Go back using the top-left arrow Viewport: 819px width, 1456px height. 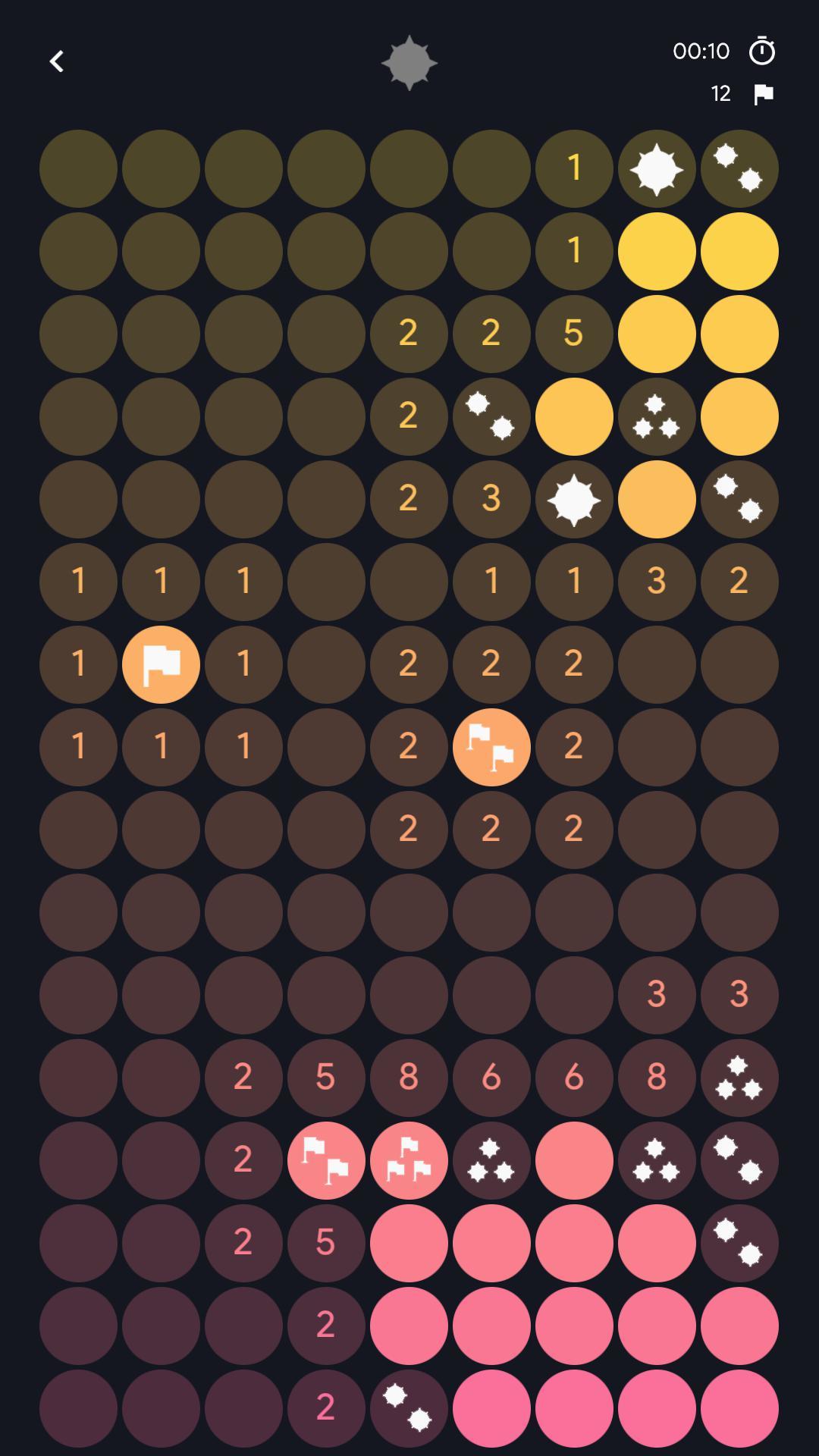click(x=57, y=61)
